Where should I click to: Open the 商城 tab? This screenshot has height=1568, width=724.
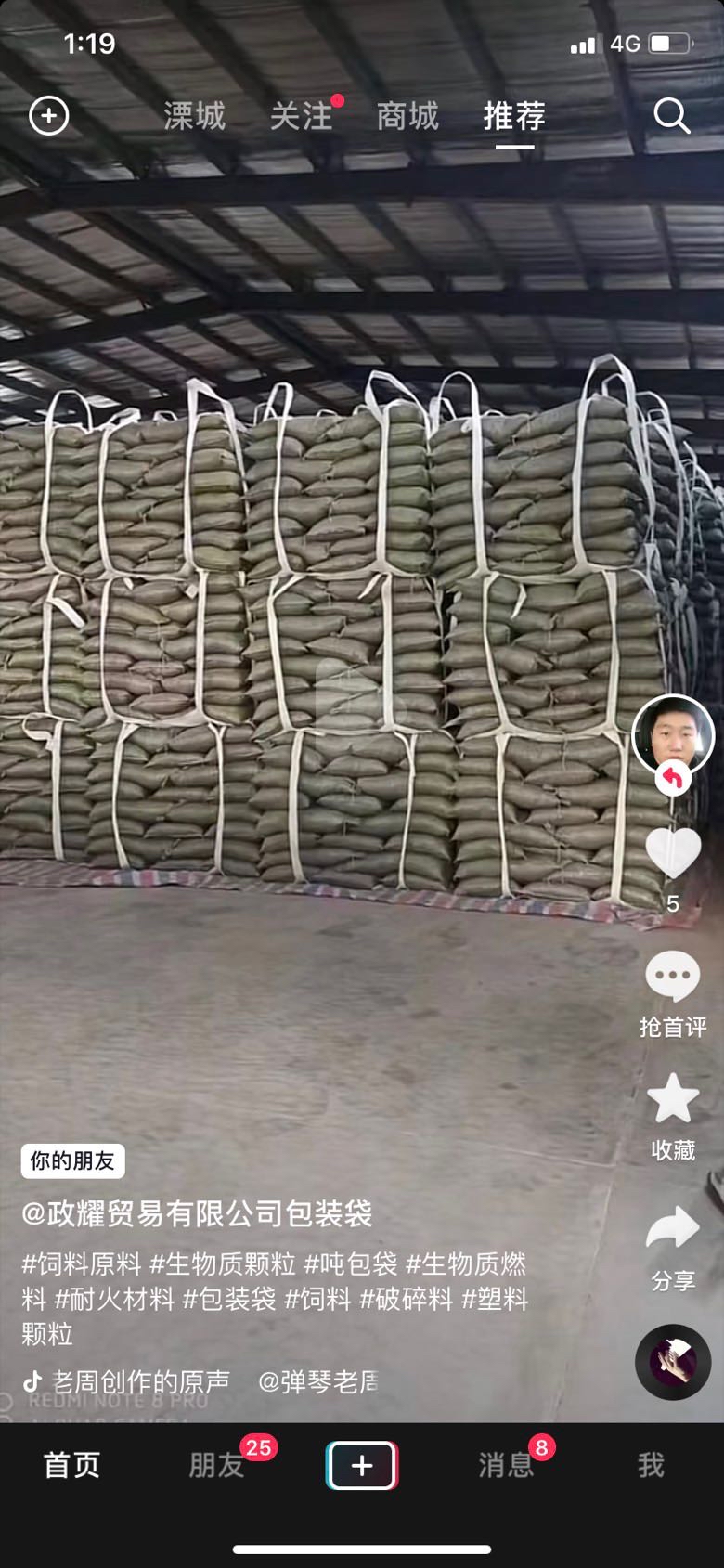407,116
